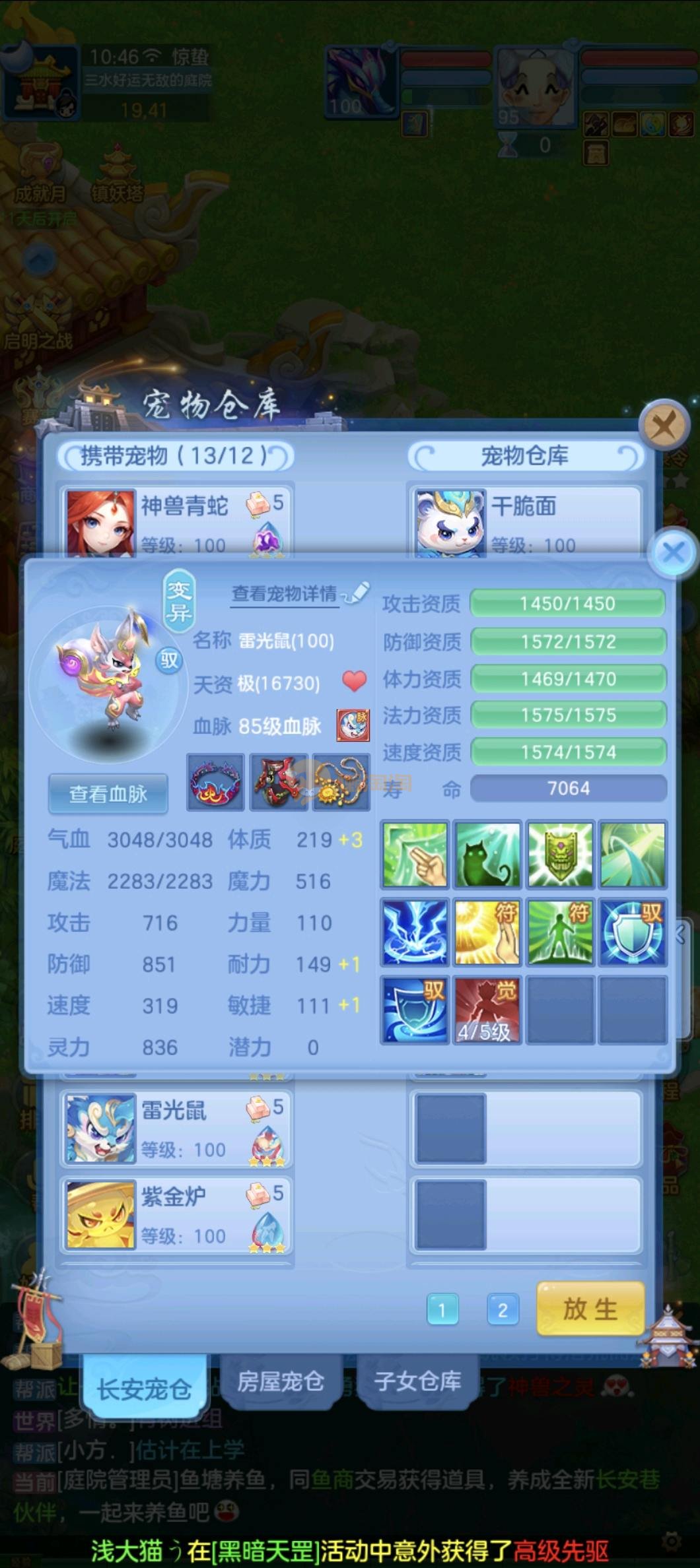
Task: View the green cat skill icon
Action: pos(487,855)
